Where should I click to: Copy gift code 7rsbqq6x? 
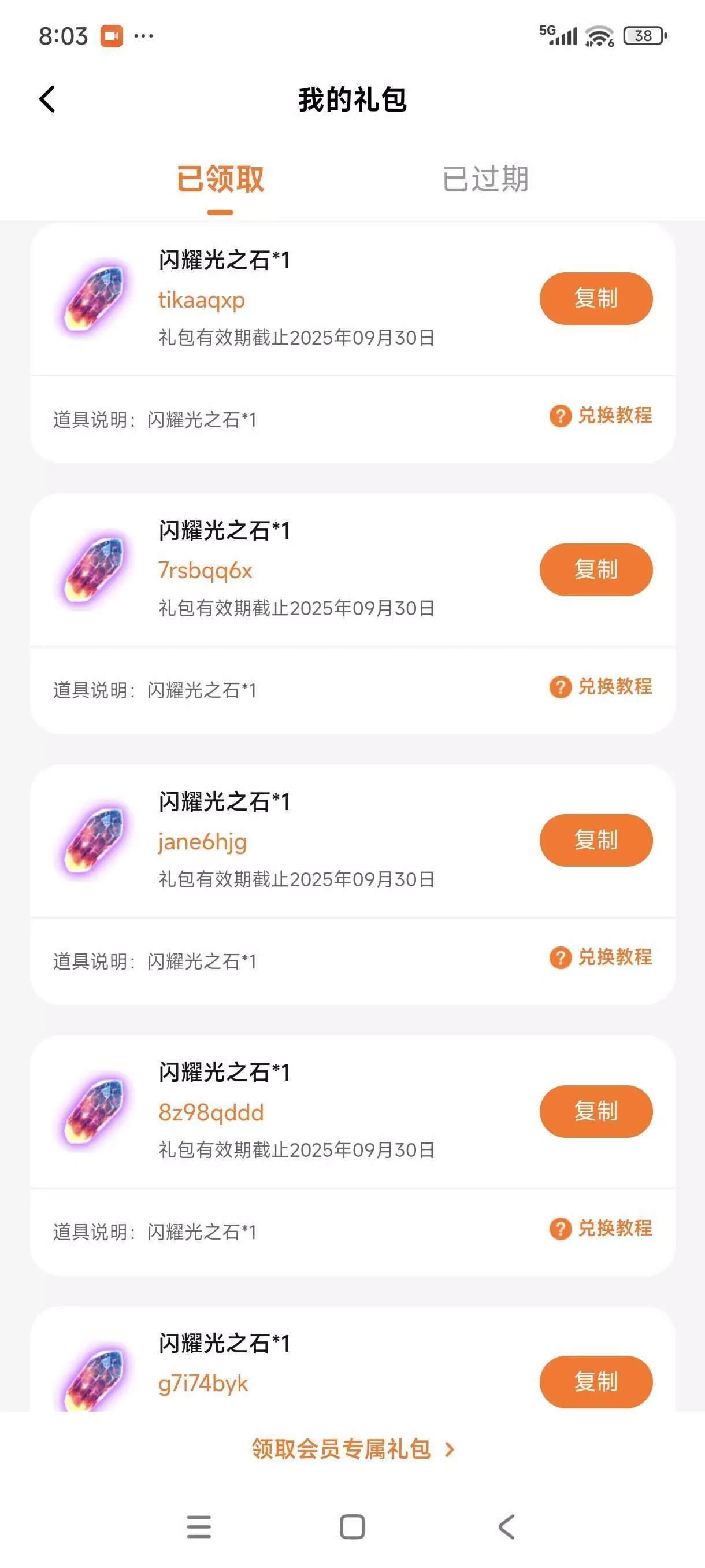coord(596,569)
